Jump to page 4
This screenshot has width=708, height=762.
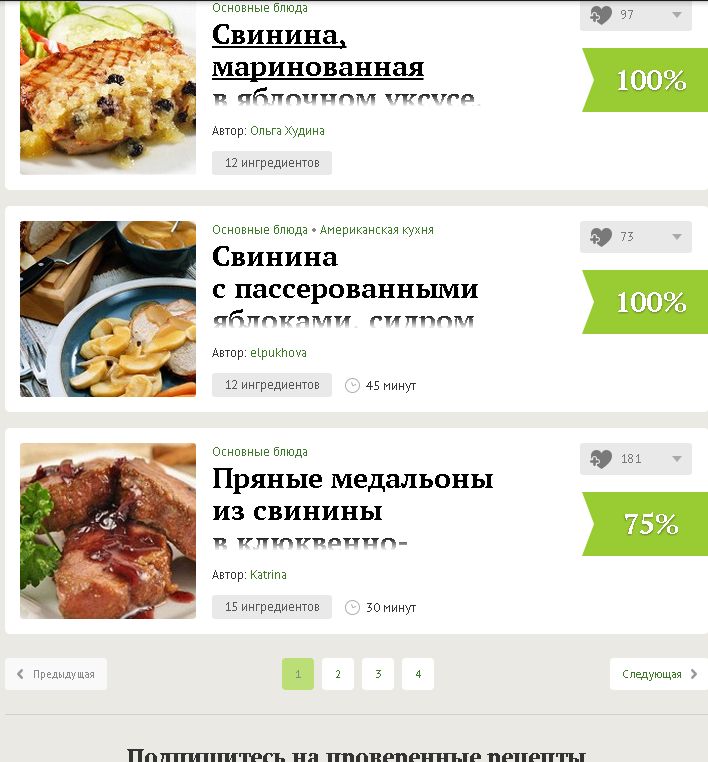(418, 674)
